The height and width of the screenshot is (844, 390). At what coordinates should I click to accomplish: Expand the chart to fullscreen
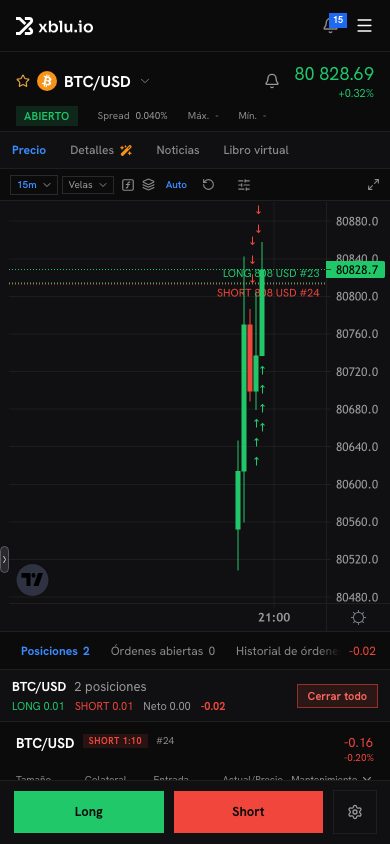tap(373, 185)
